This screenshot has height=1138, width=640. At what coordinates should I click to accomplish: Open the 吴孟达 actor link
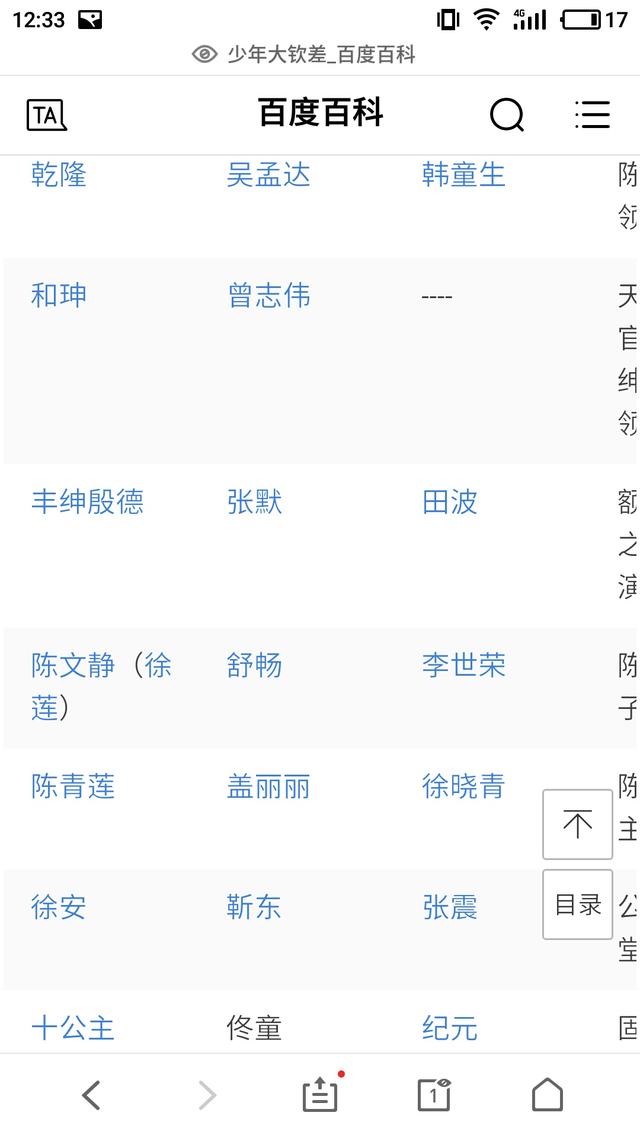pyautogui.click(x=269, y=175)
